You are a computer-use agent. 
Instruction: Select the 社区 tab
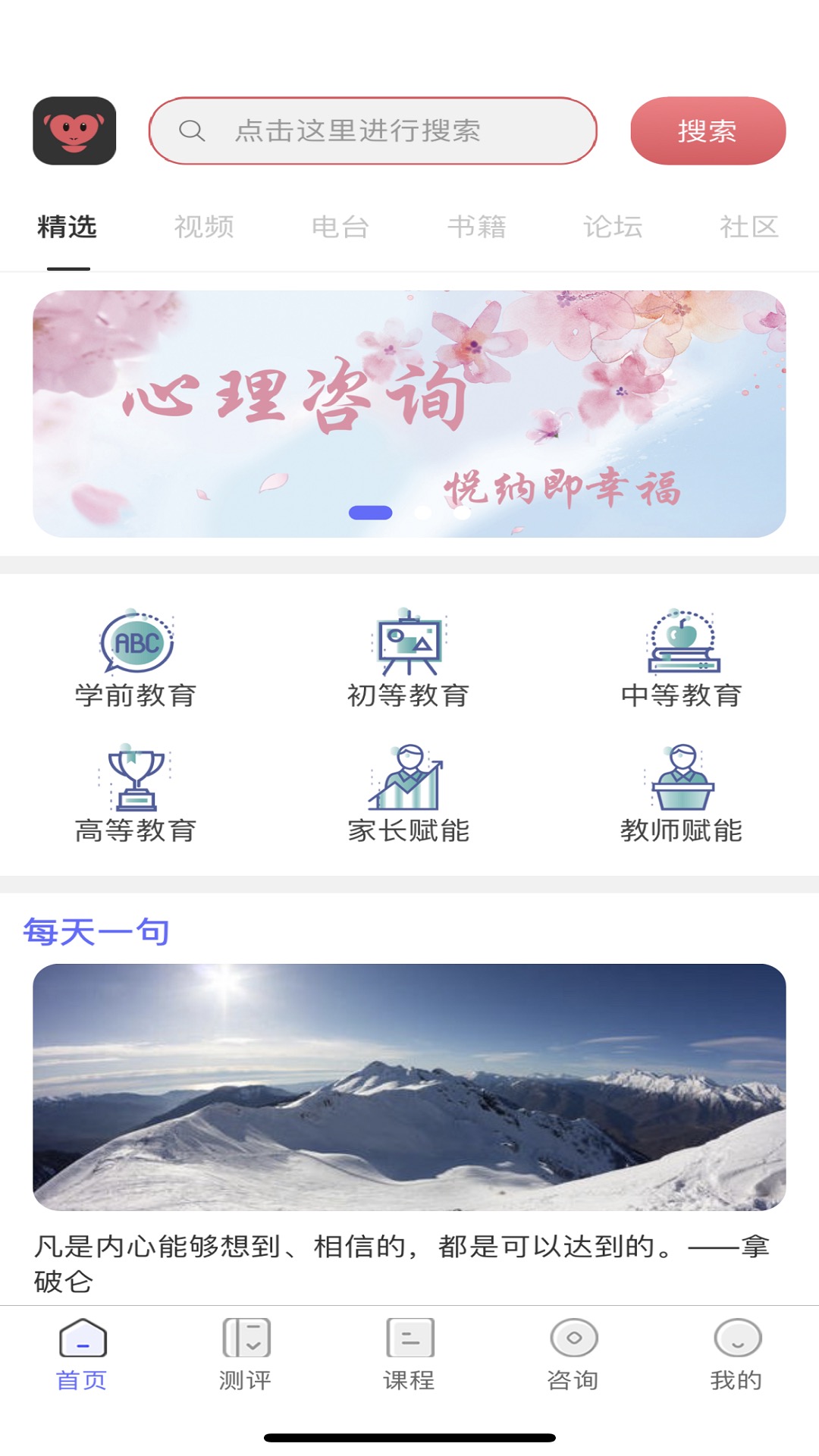tap(748, 227)
